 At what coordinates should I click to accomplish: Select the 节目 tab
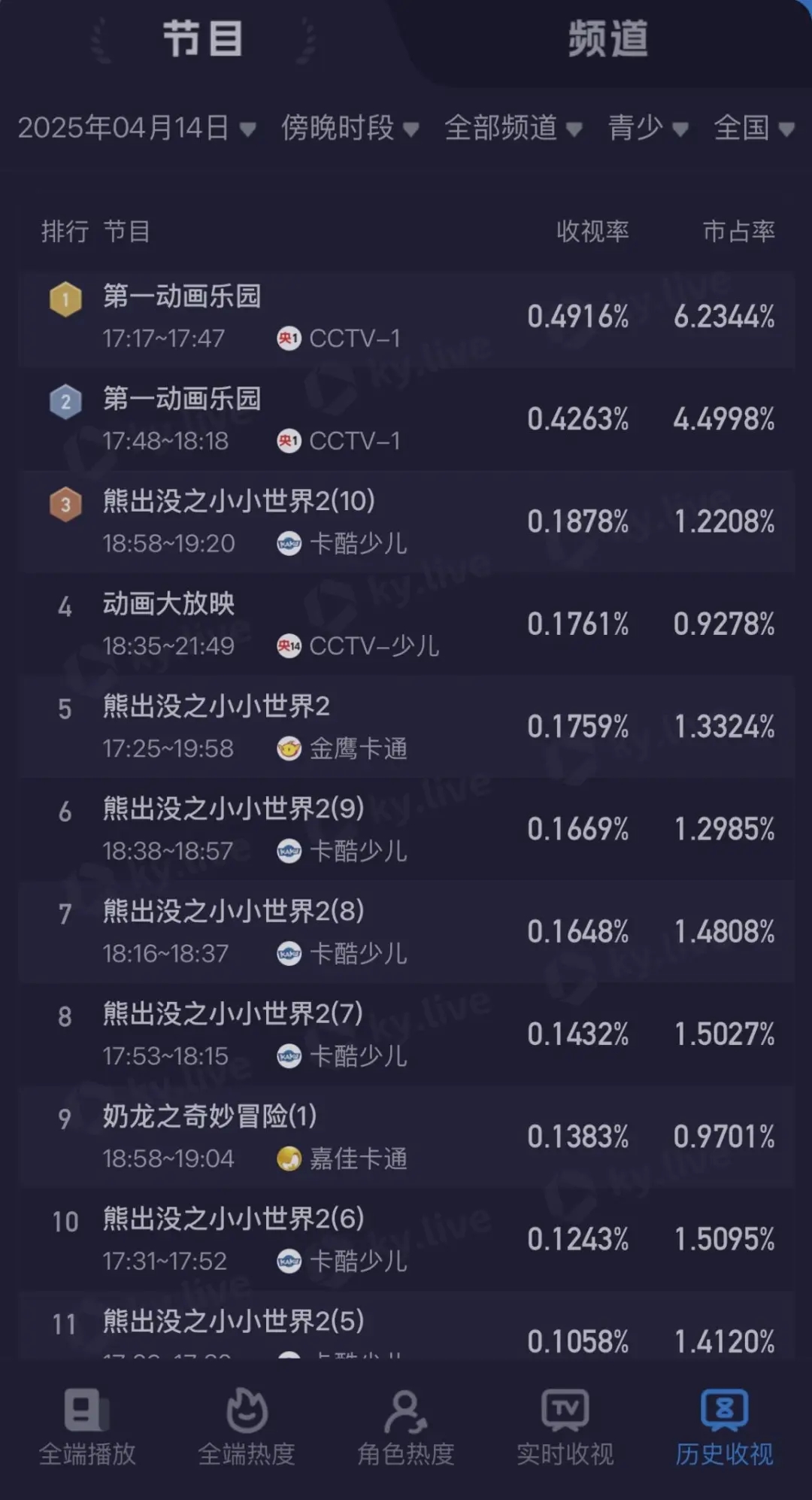[x=203, y=39]
